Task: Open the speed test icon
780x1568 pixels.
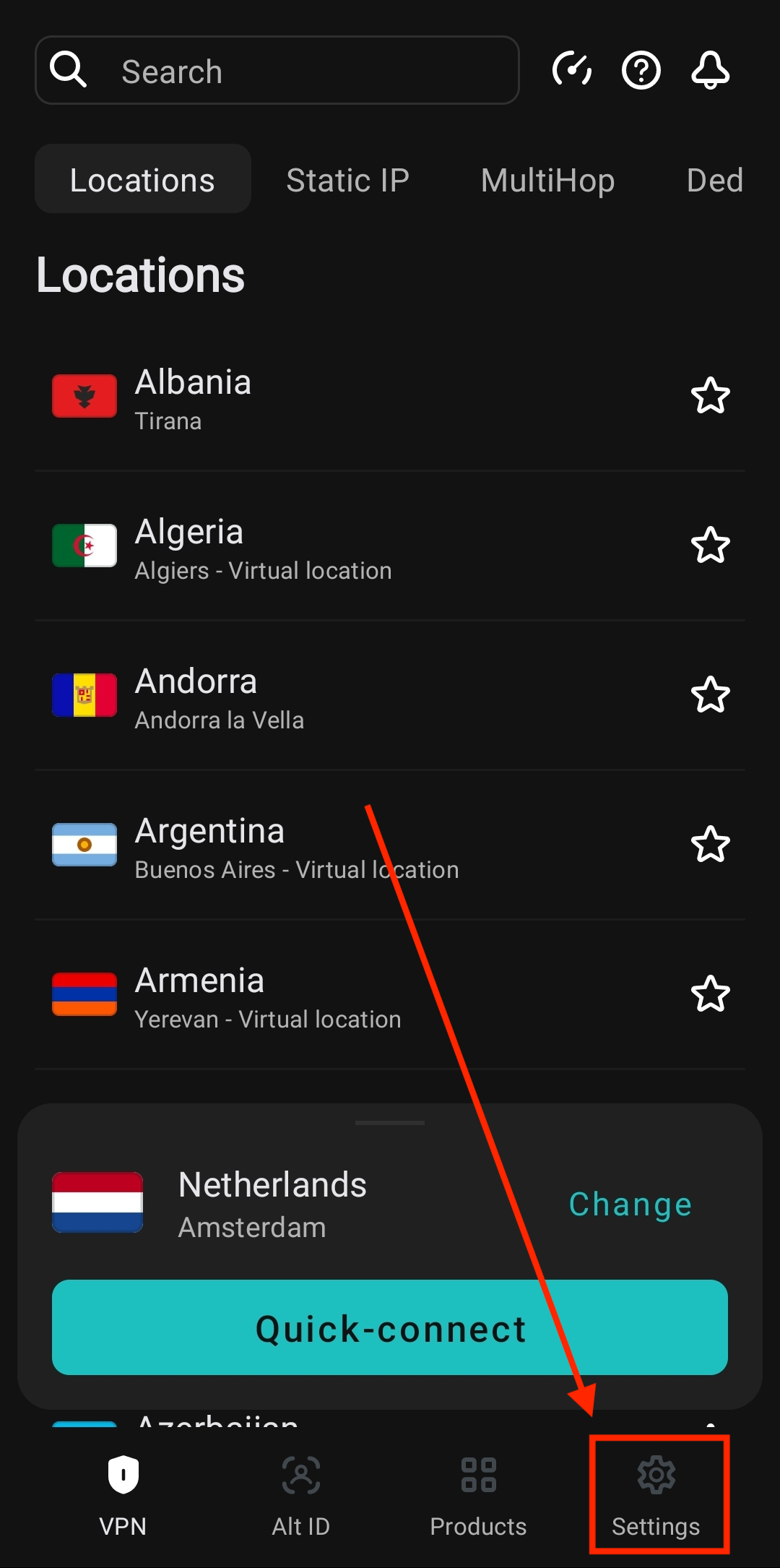Action: (572, 70)
